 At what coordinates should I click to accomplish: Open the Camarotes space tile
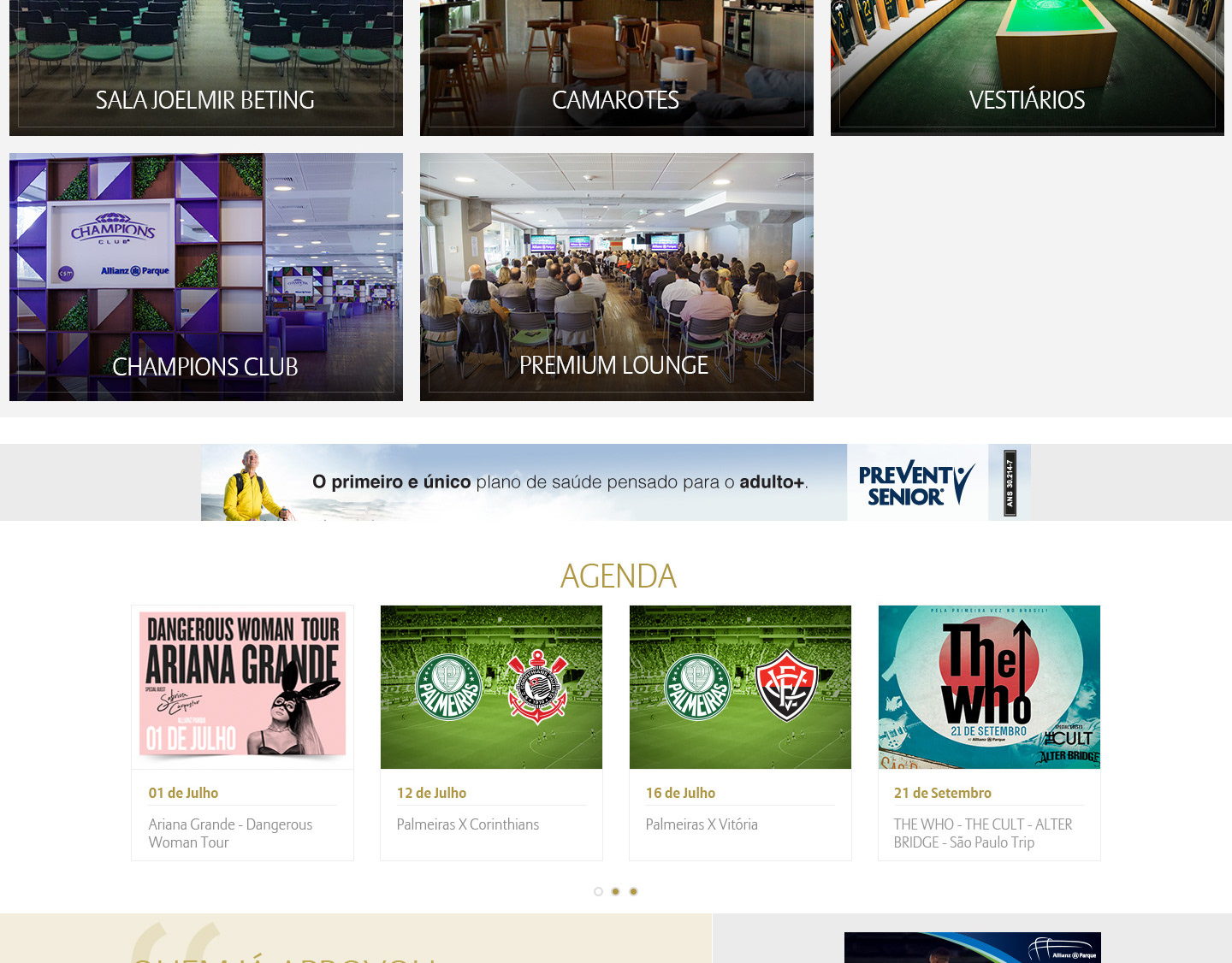tap(616, 68)
